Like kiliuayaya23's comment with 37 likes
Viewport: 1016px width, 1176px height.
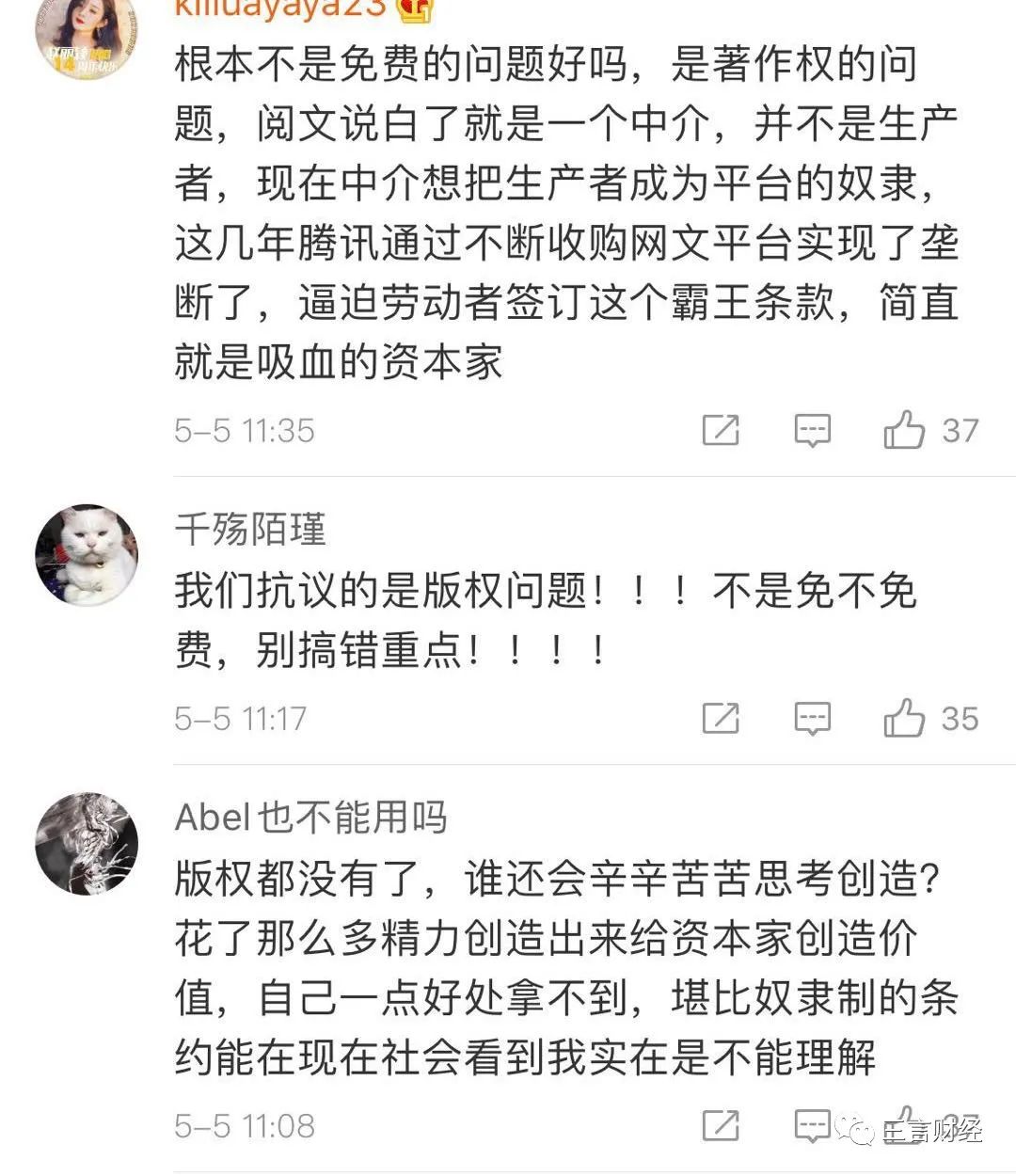pos(904,431)
